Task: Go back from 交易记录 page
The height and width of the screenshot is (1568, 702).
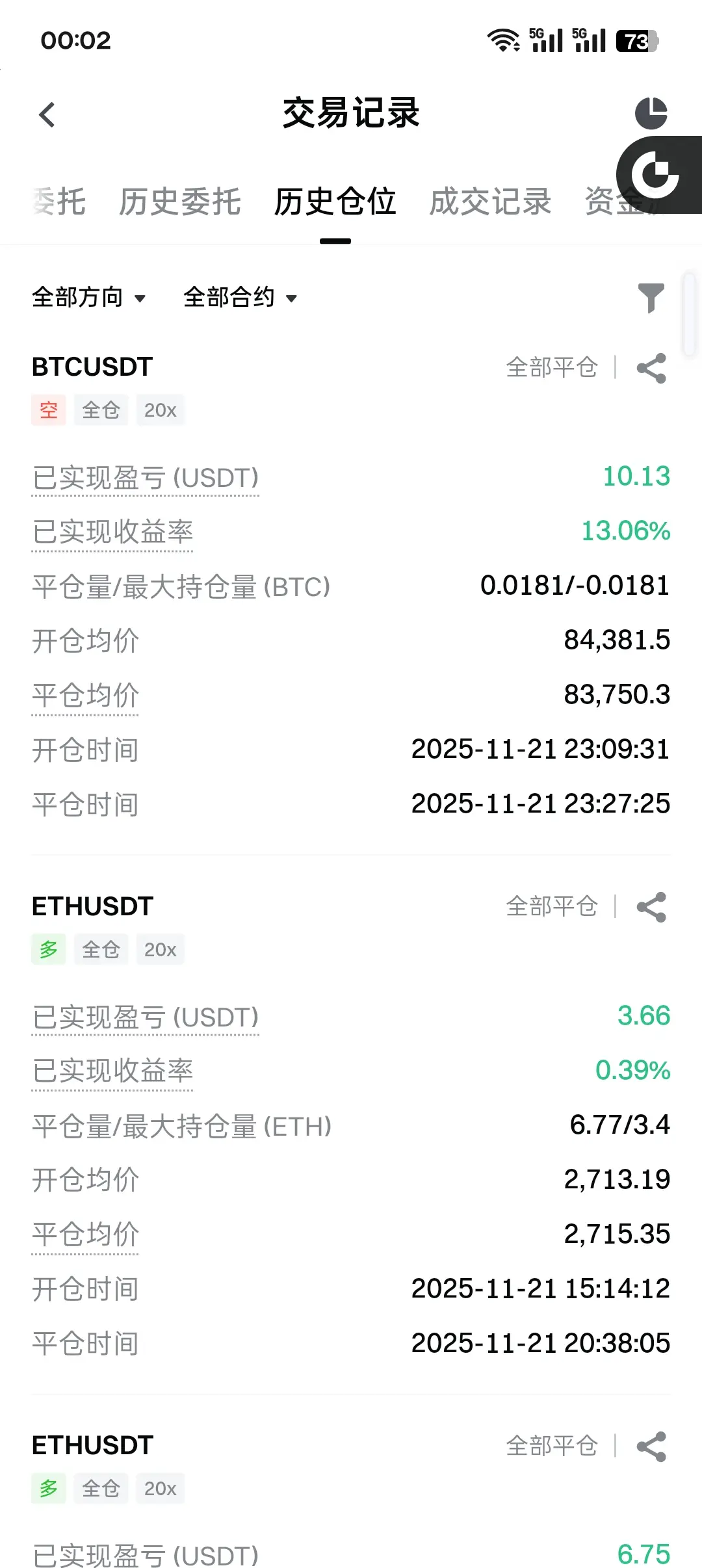Action: [47, 115]
